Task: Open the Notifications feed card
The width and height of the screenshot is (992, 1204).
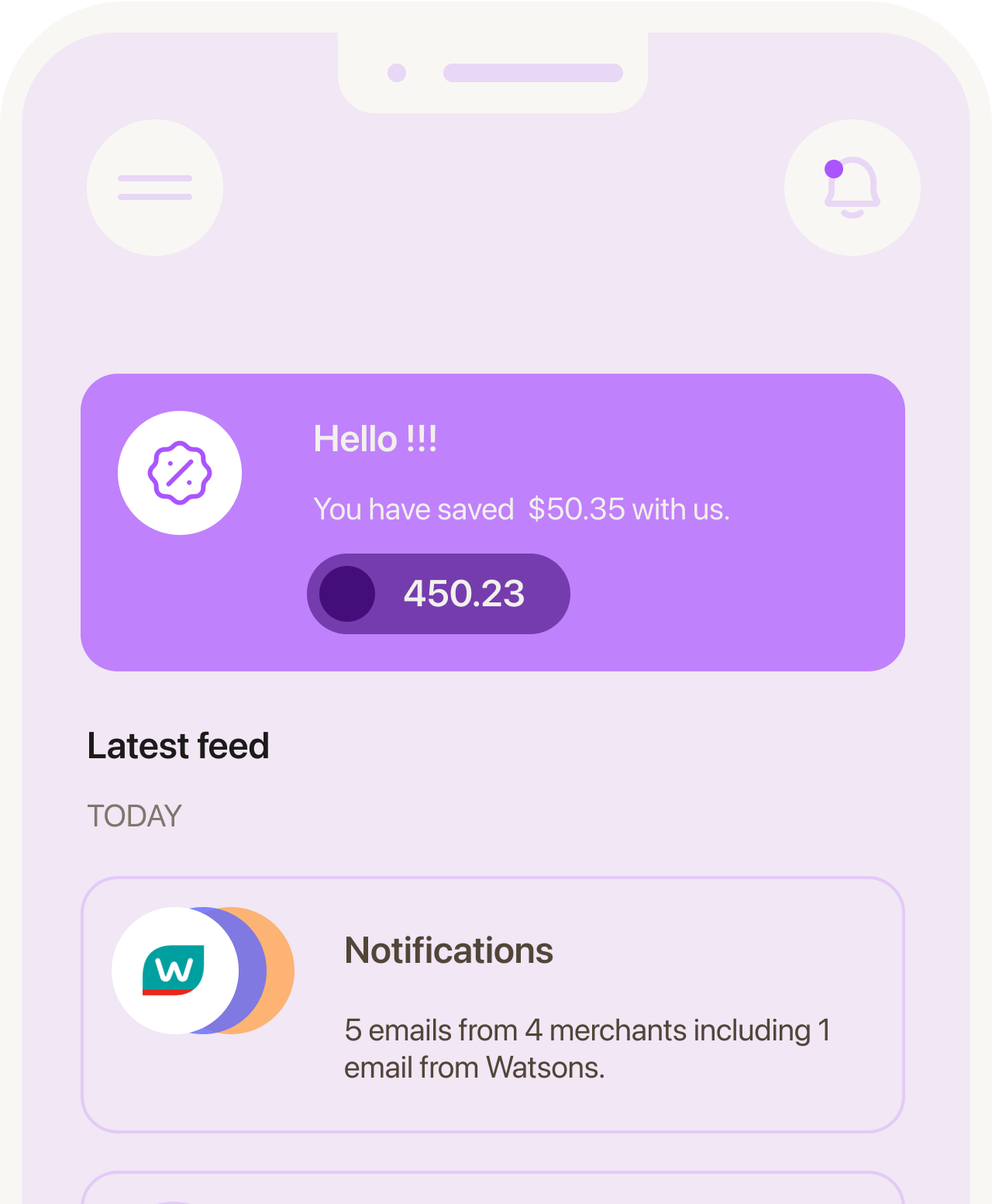Action: tap(493, 1005)
